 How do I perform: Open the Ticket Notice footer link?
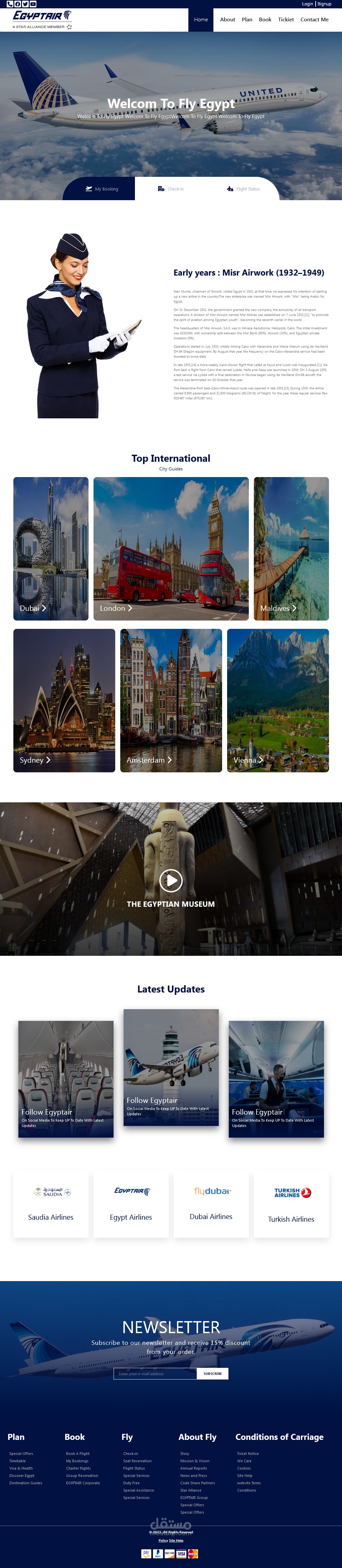click(247, 1453)
